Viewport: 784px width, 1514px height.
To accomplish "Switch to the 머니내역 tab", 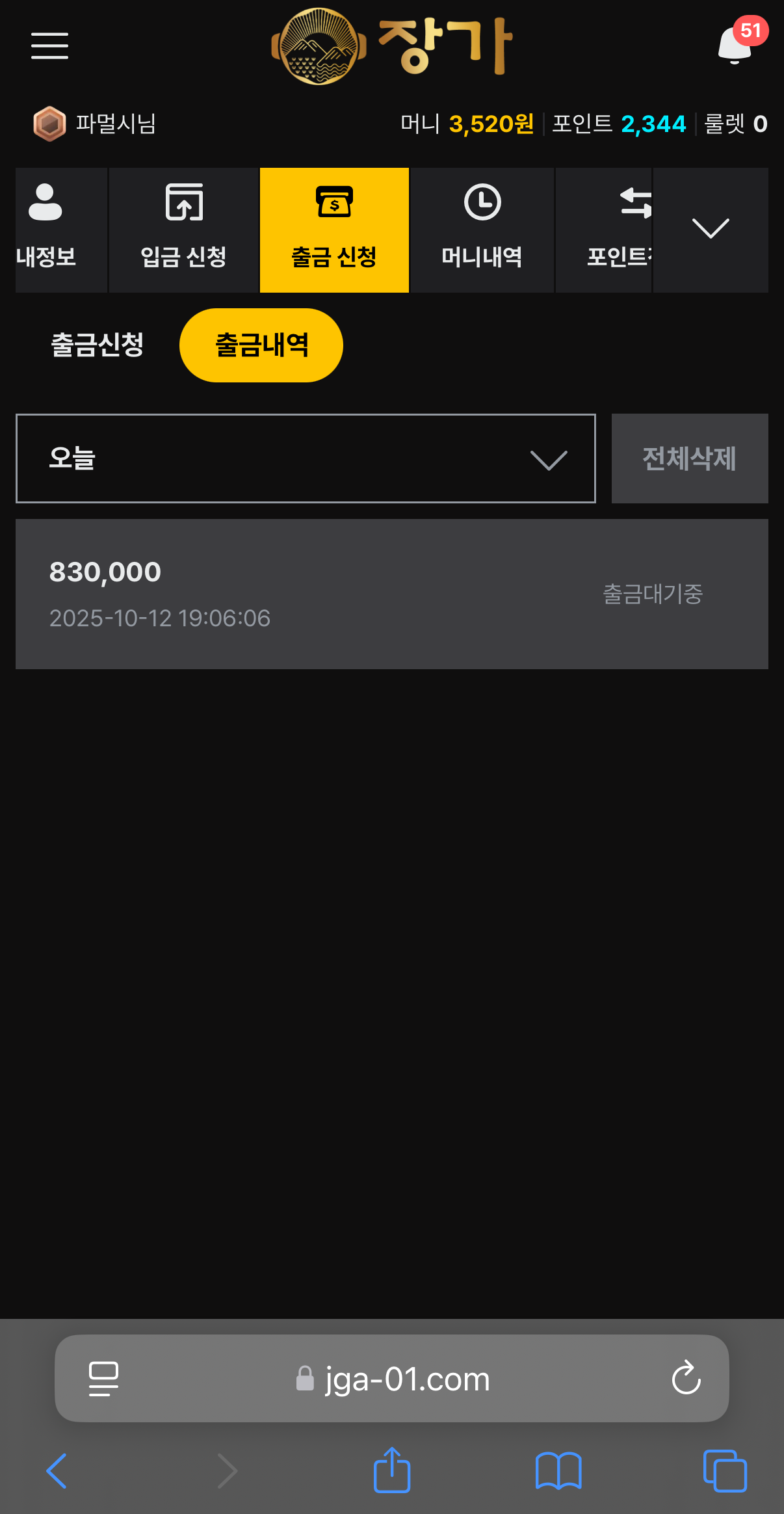I will point(482,230).
